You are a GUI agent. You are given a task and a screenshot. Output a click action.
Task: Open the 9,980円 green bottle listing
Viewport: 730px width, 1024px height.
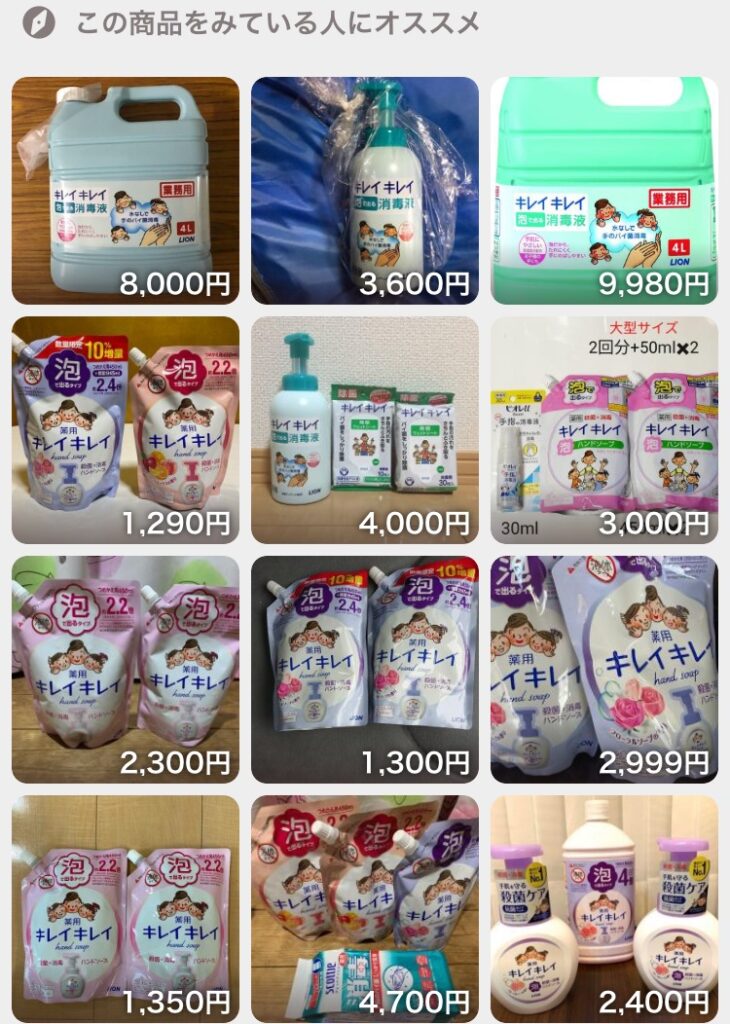(604, 190)
